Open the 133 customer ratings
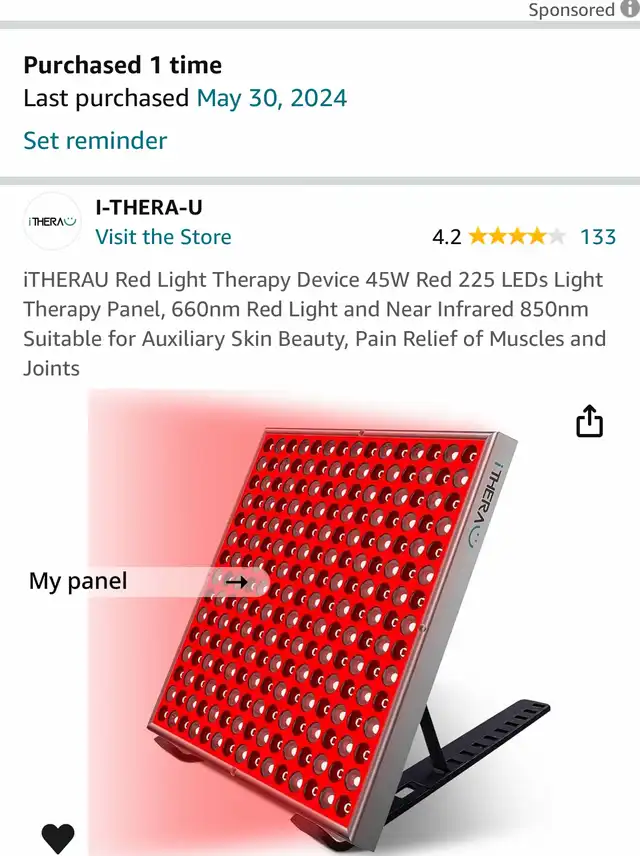 (x=598, y=237)
